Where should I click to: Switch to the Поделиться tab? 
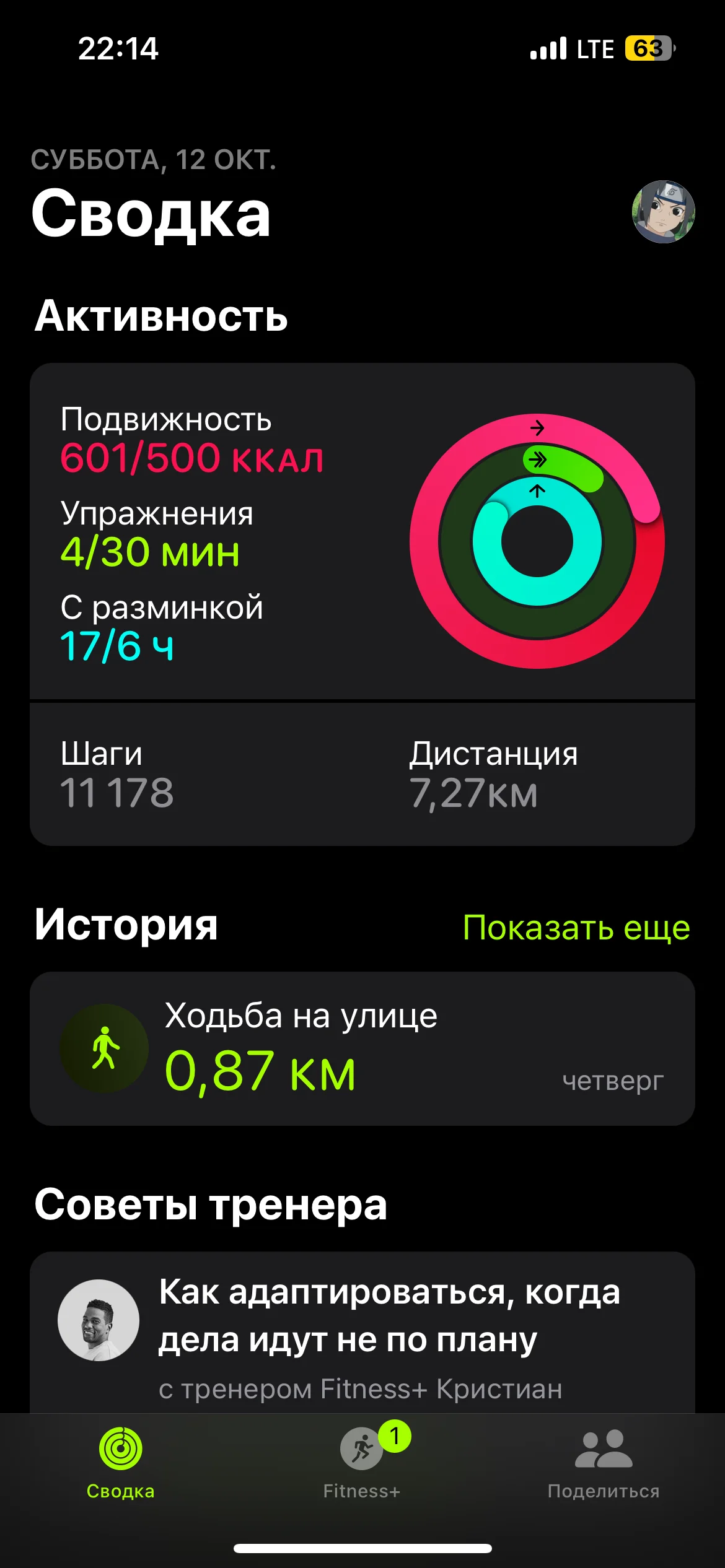pyautogui.click(x=604, y=1463)
